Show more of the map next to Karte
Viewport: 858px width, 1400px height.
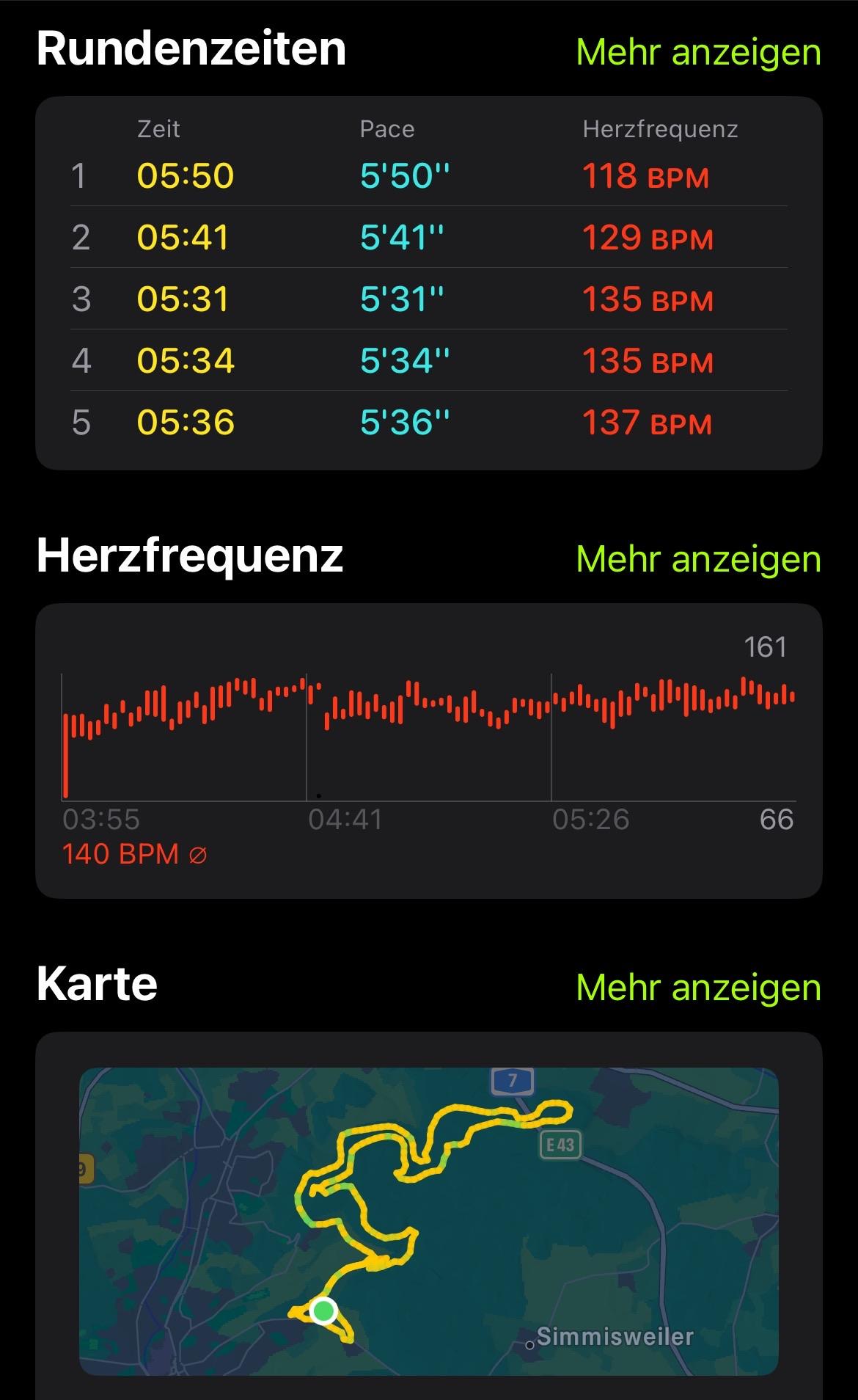(698, 988)
